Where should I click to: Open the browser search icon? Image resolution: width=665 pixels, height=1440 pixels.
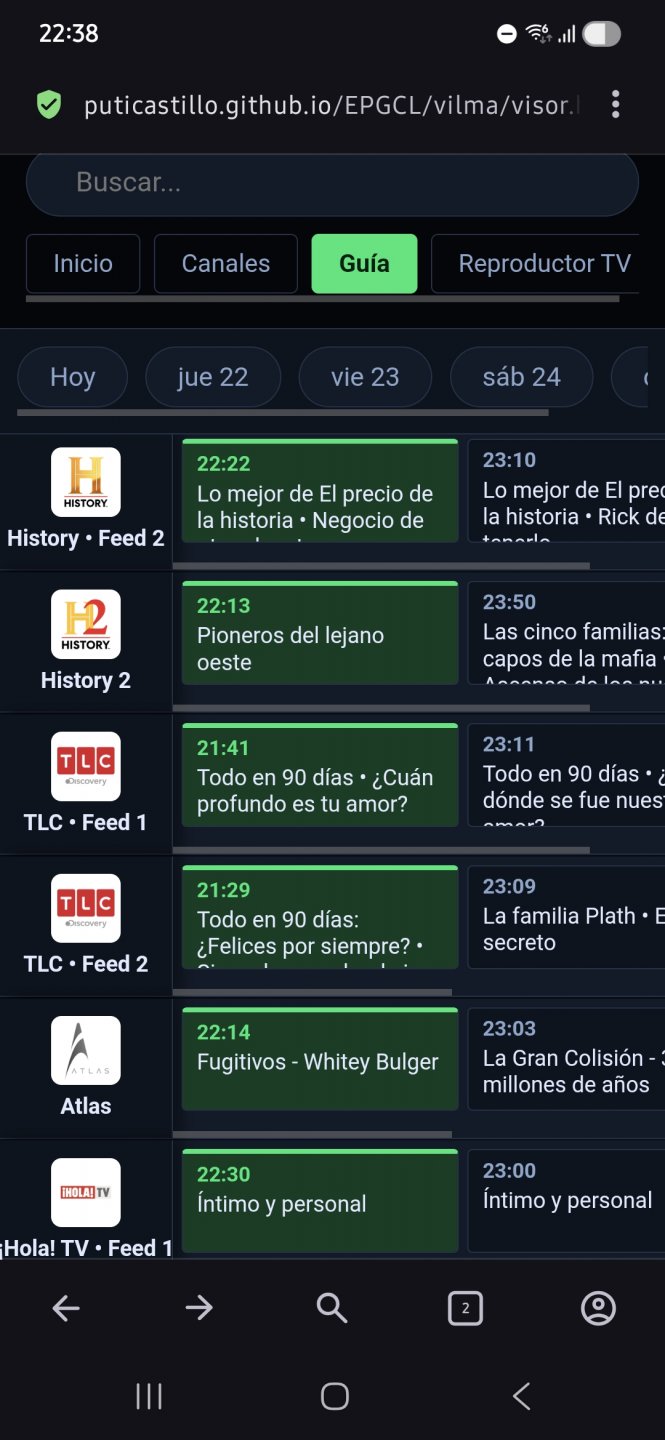332,1308
